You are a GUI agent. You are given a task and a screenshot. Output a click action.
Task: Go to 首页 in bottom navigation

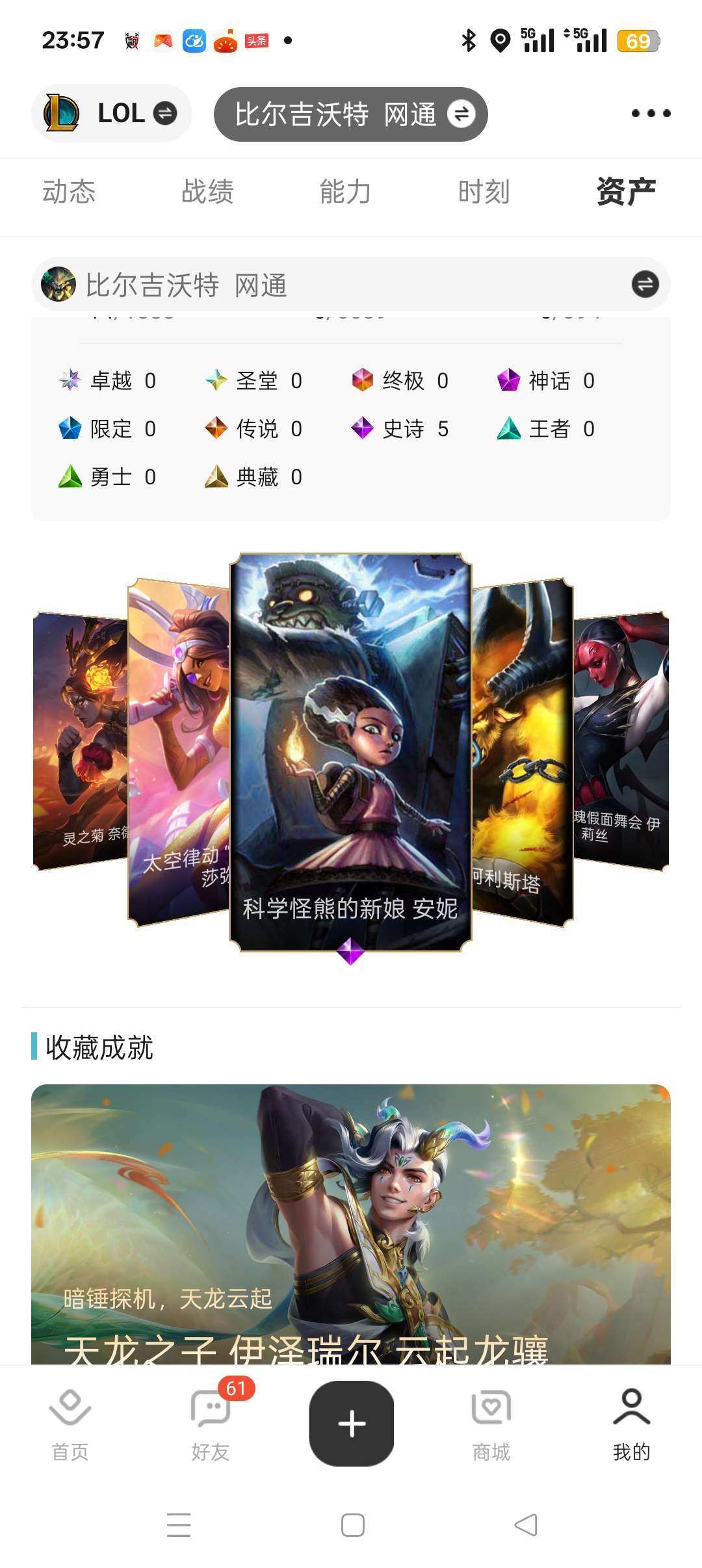tap(70, 1422)
